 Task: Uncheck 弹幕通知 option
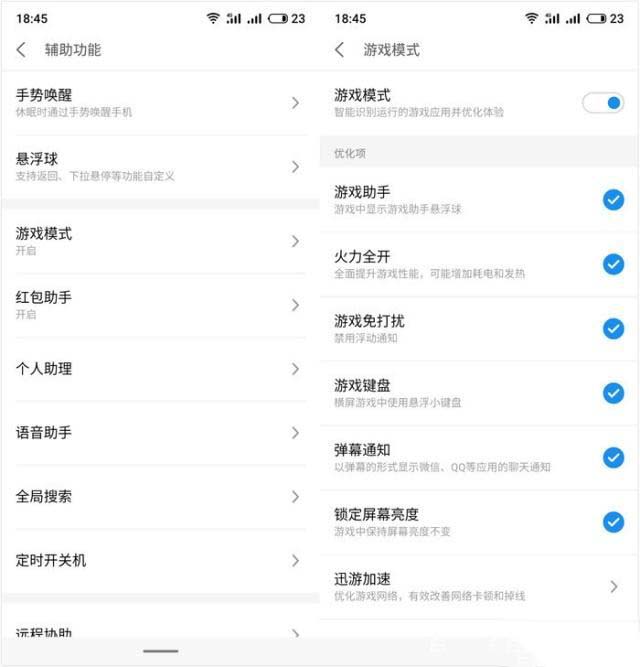coord(613,457)
